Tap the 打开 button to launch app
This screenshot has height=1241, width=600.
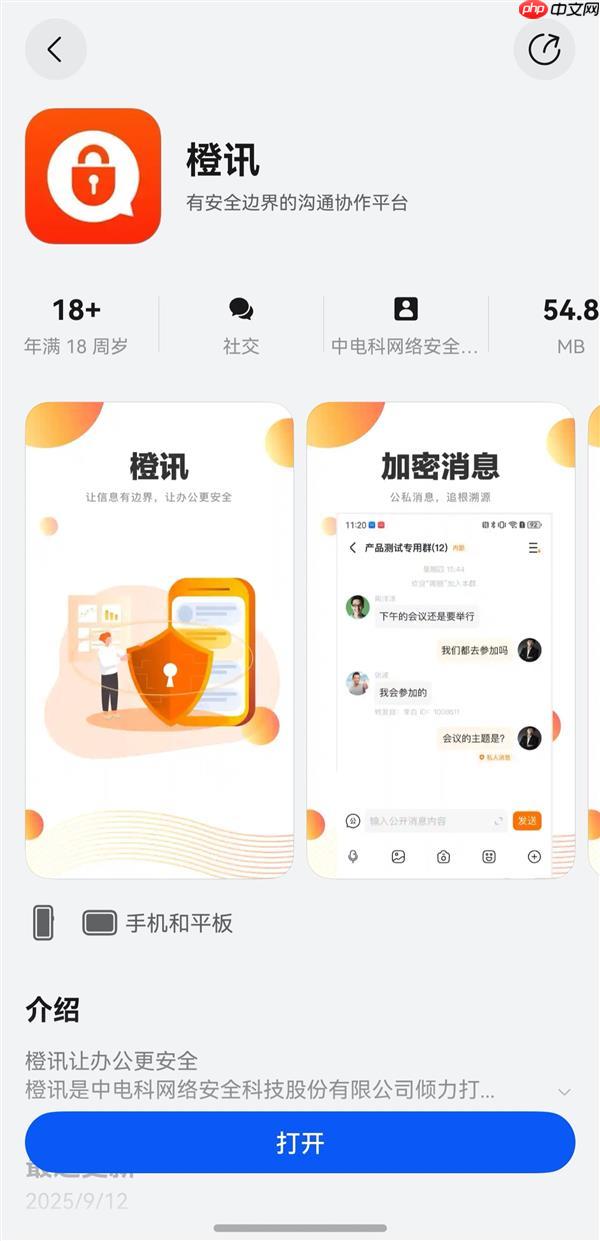coord(300,1143)
